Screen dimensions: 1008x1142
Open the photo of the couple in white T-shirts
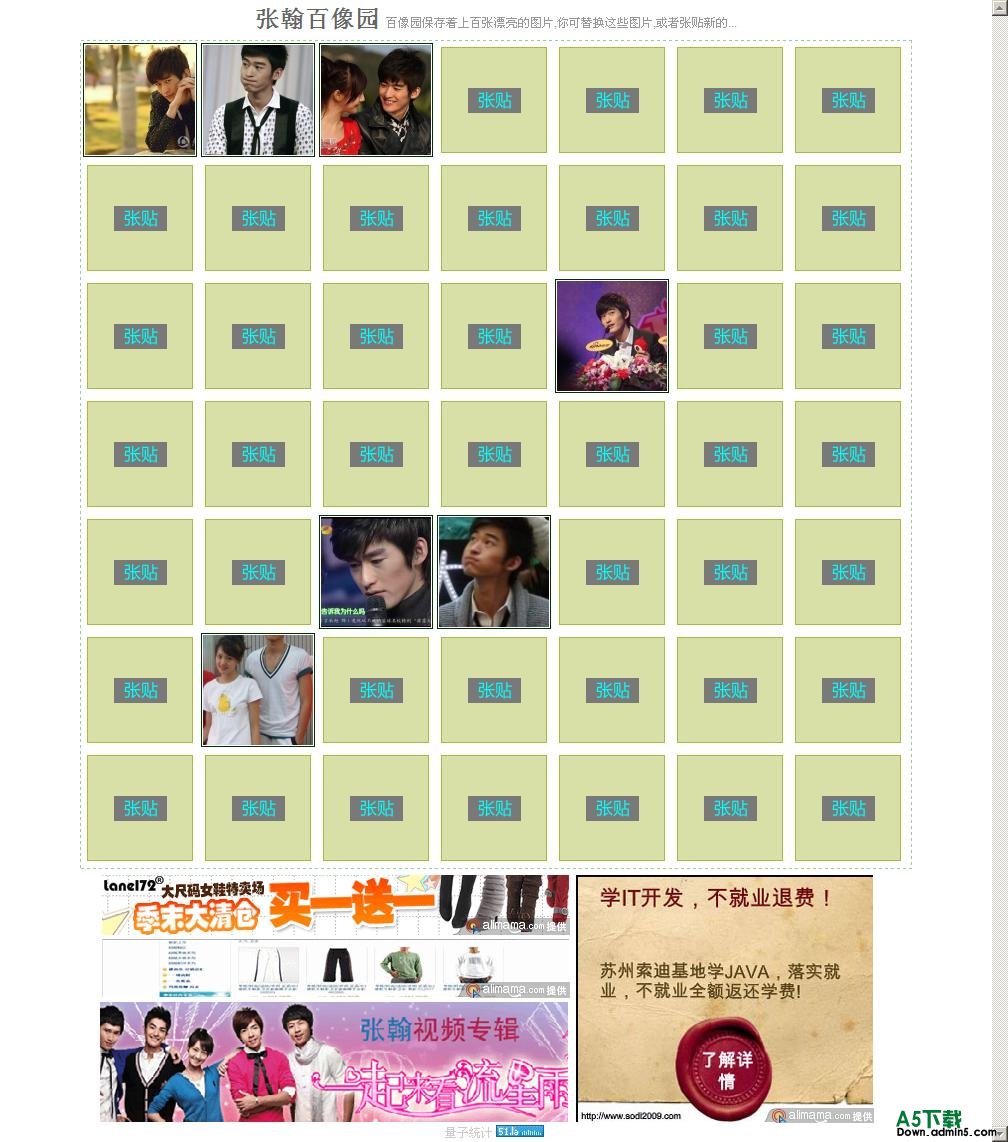tap(258, 690)
